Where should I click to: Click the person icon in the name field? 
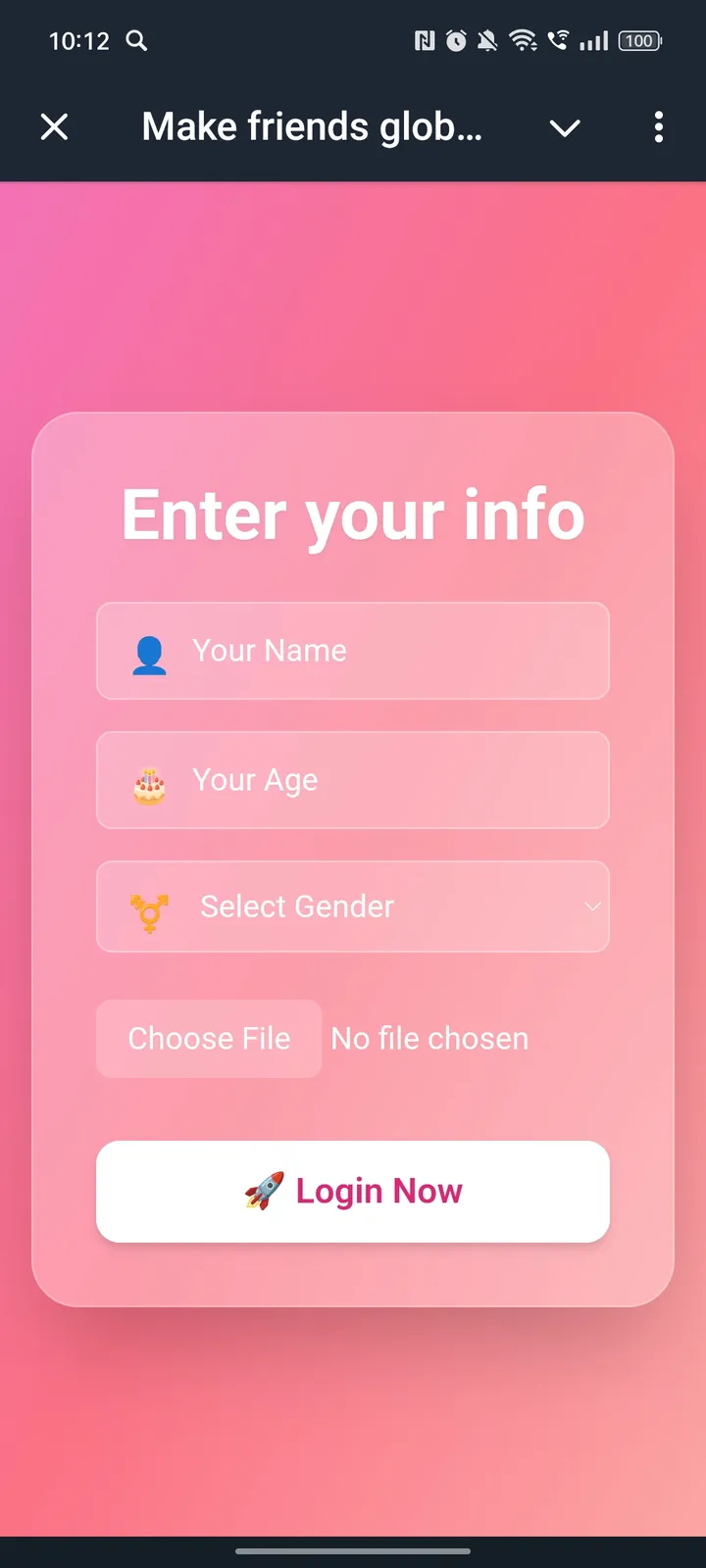pos(148,652)
